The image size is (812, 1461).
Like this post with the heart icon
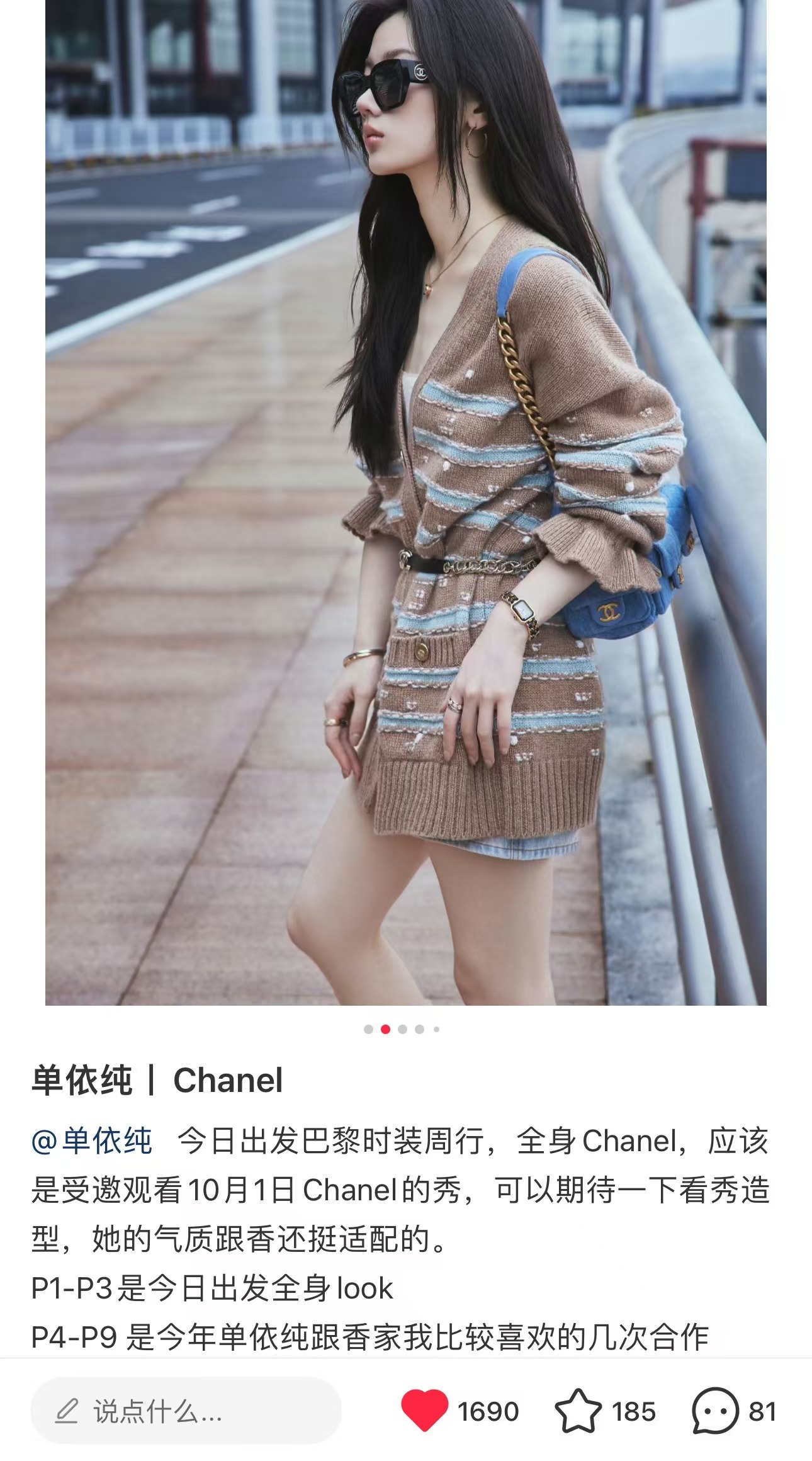[424, 1411]
